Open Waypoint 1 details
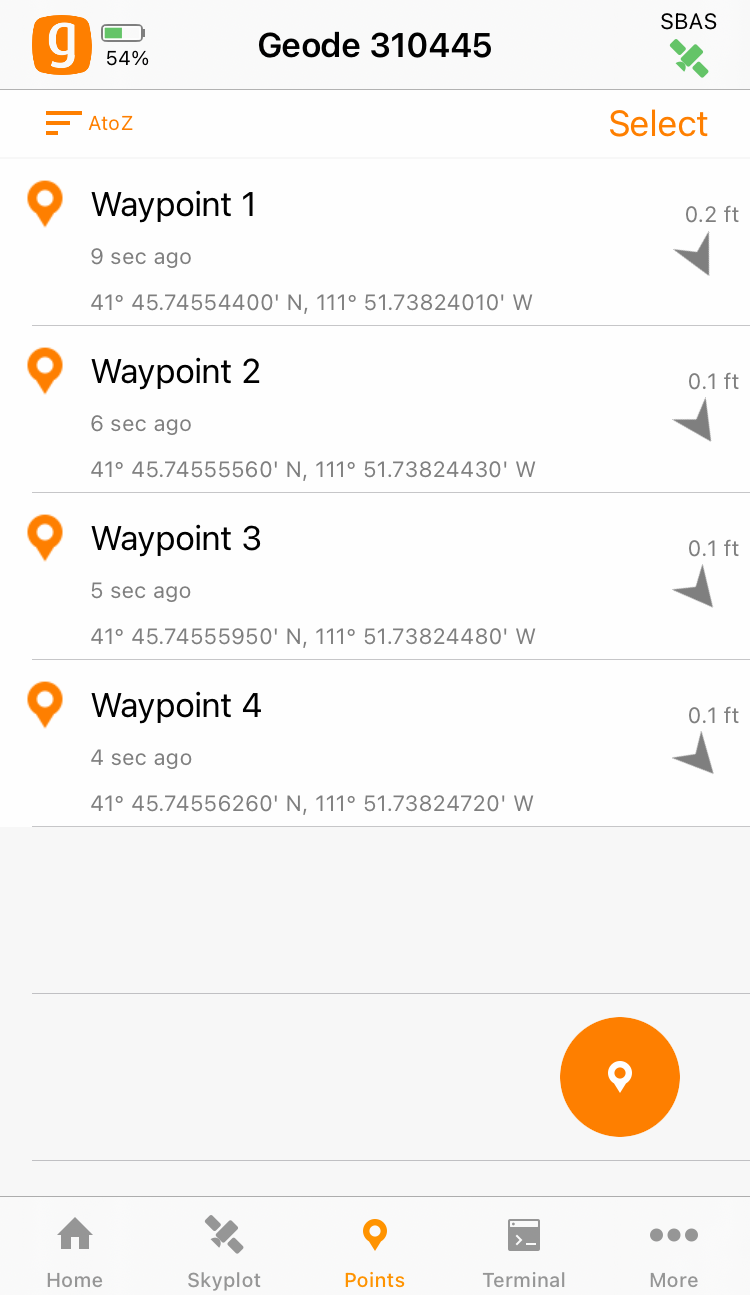Viewport: 750px width, 1295px height. coord(374,243)
